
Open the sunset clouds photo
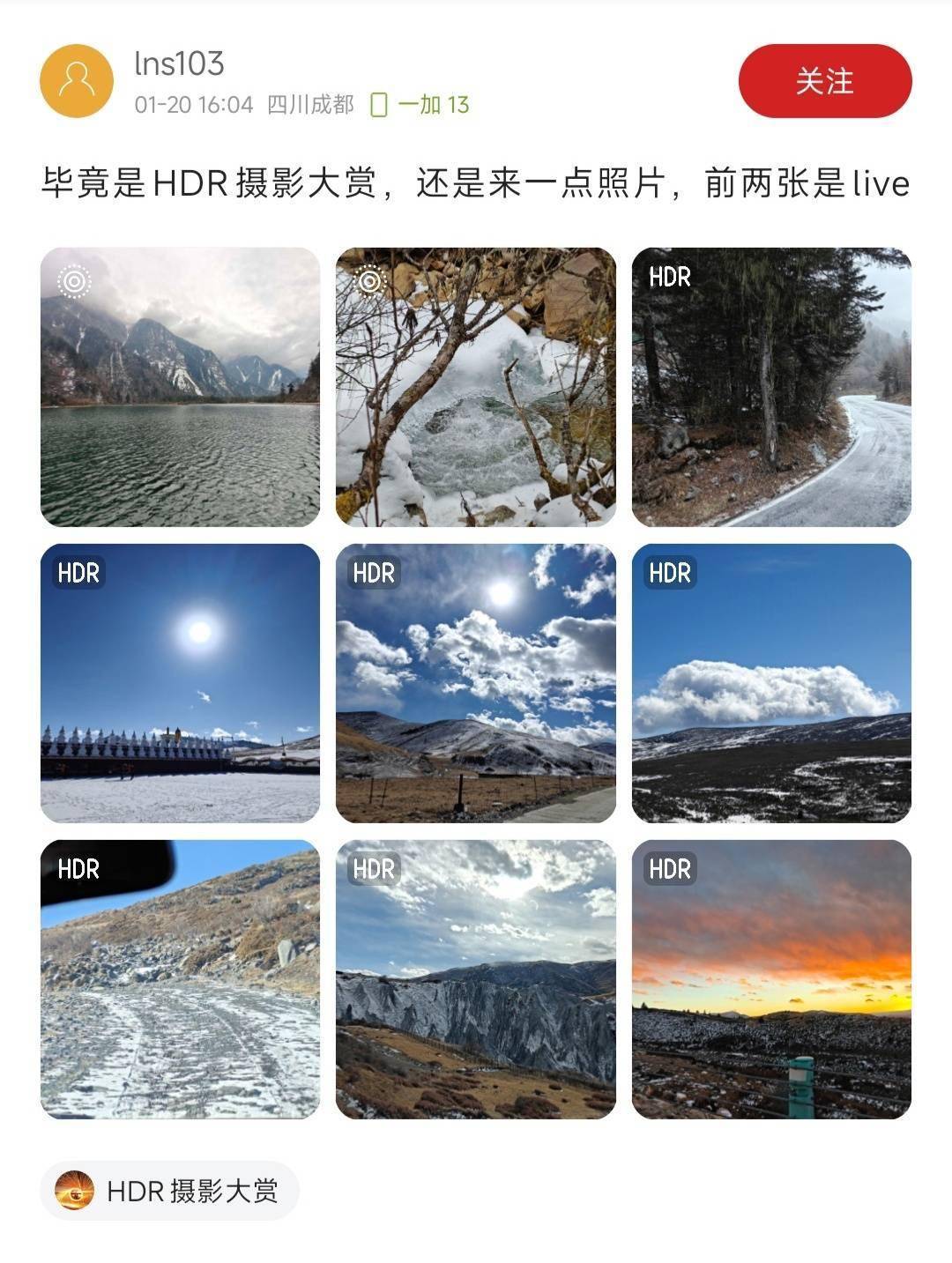pyautogui.click(x=771, y=978)
